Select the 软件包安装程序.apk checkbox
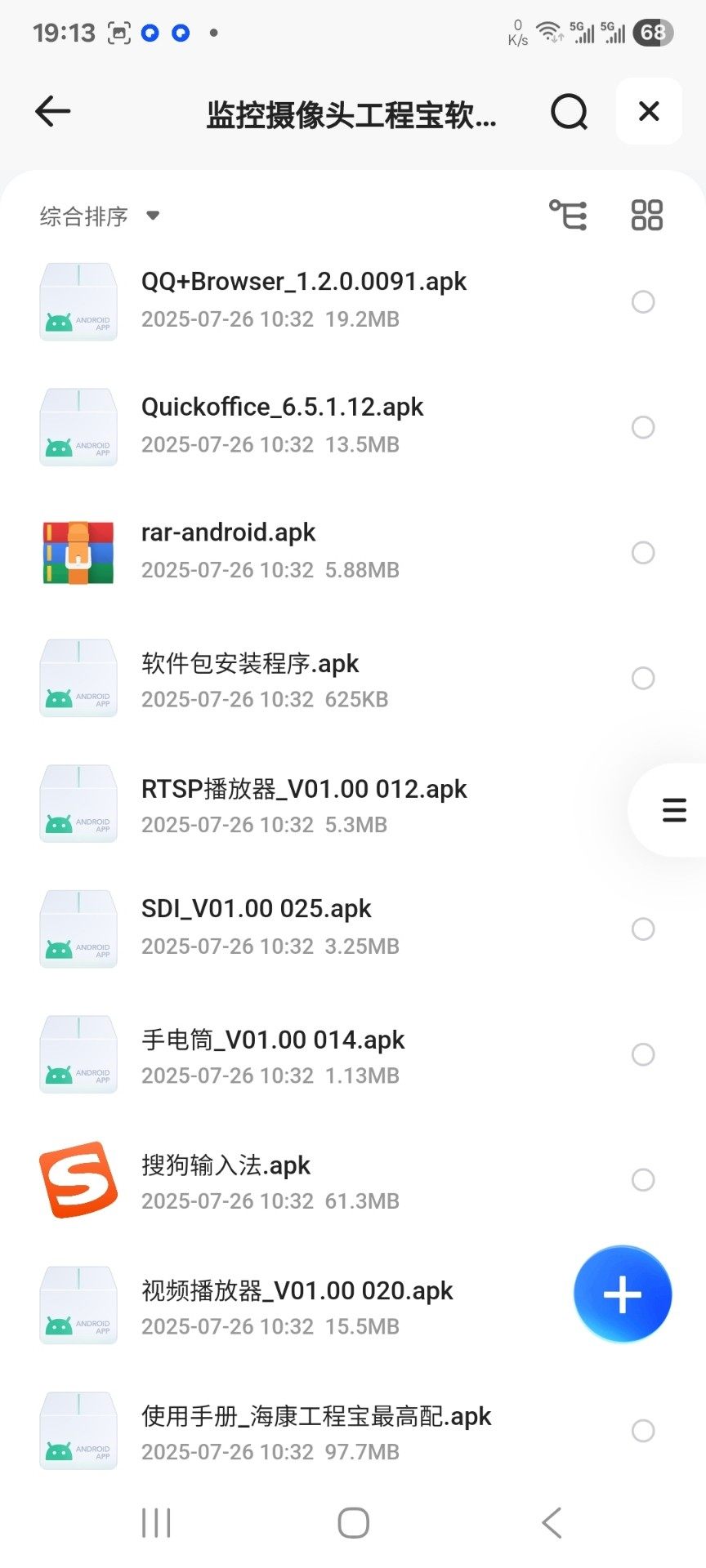The width and height of the screenshot is (706, 1568). [x=643, y=678]
